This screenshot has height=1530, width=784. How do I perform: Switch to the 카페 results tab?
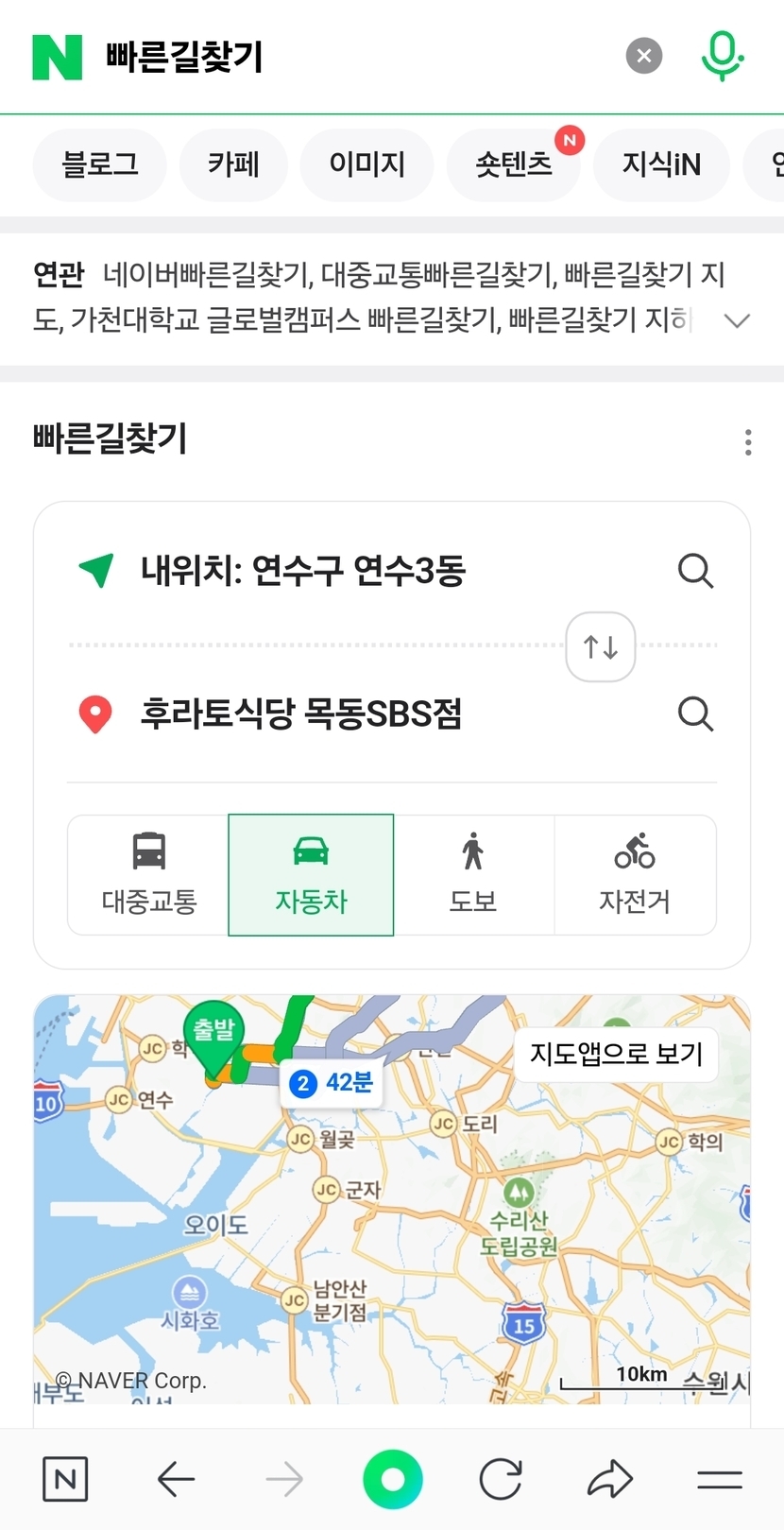[233, 164]
